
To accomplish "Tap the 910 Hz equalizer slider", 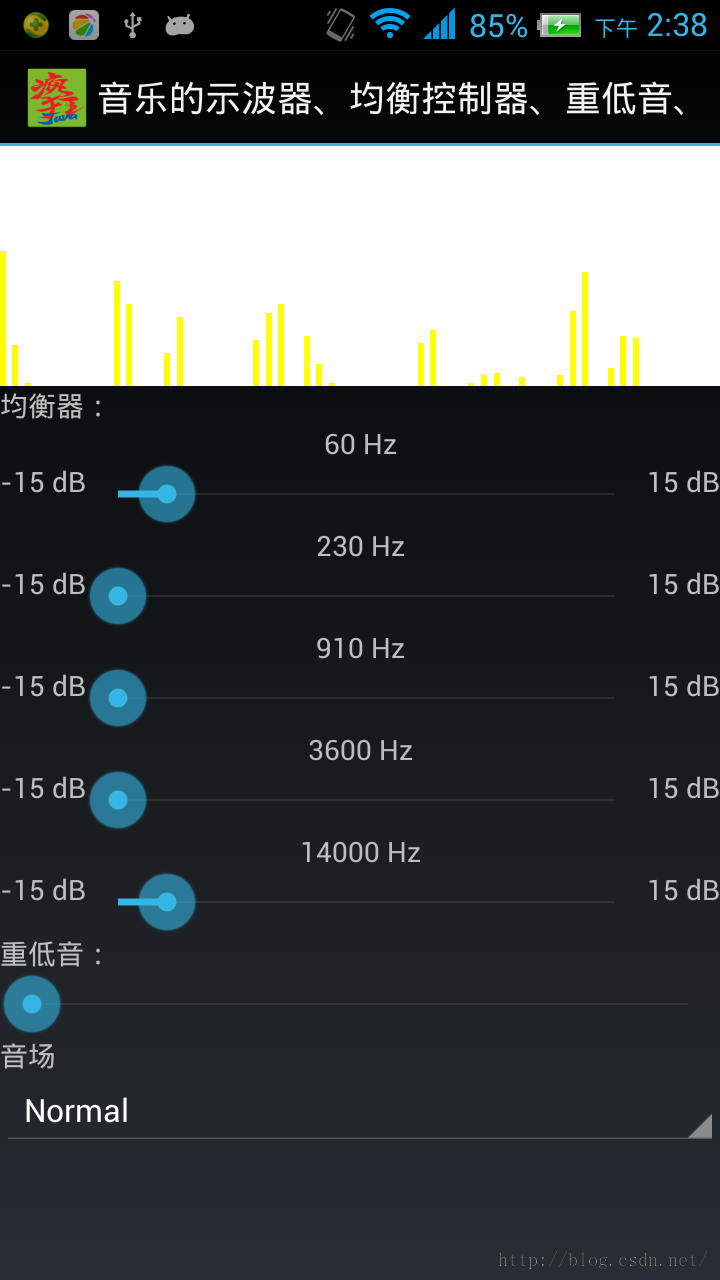I will 366,698.
